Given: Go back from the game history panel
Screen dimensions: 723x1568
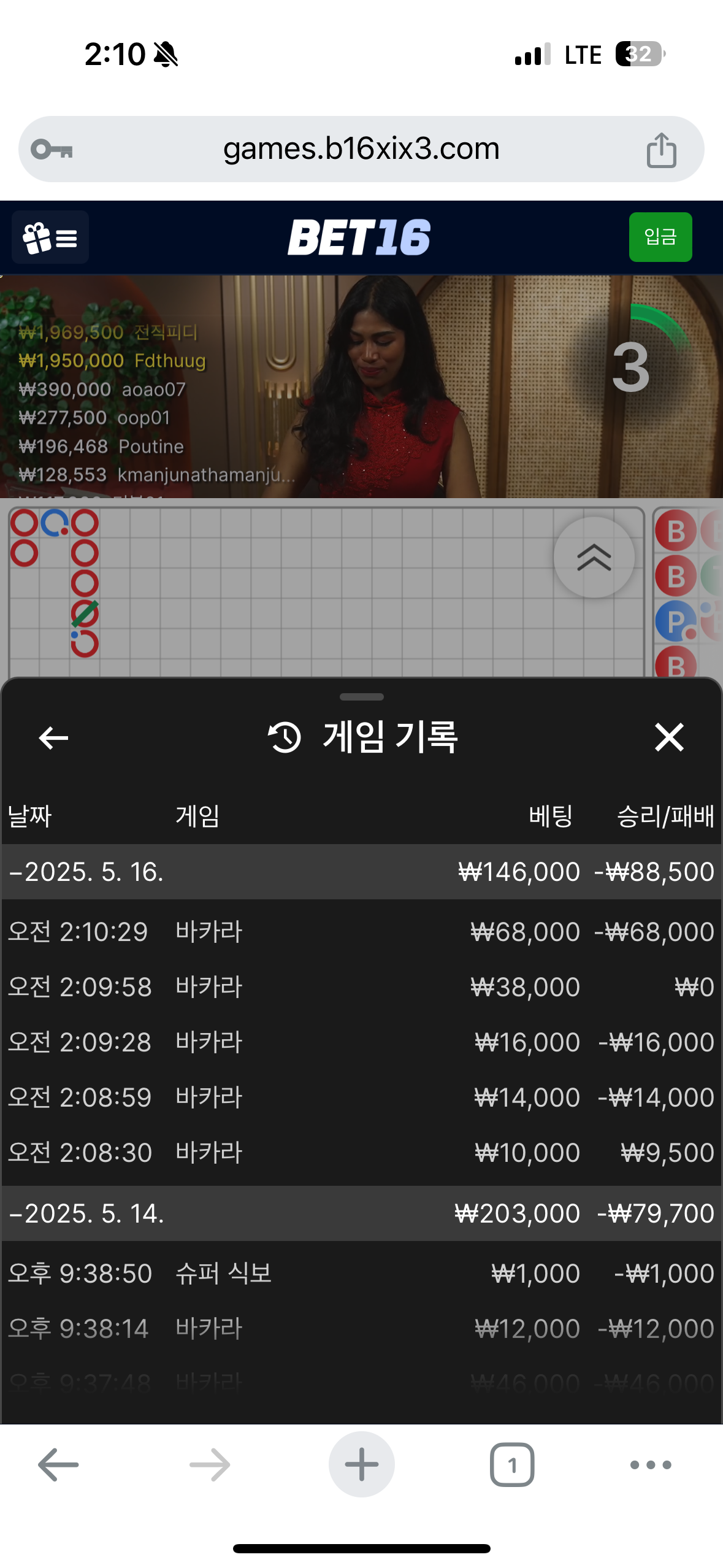Looking at the screenshot, I should [x=54, y=737].
